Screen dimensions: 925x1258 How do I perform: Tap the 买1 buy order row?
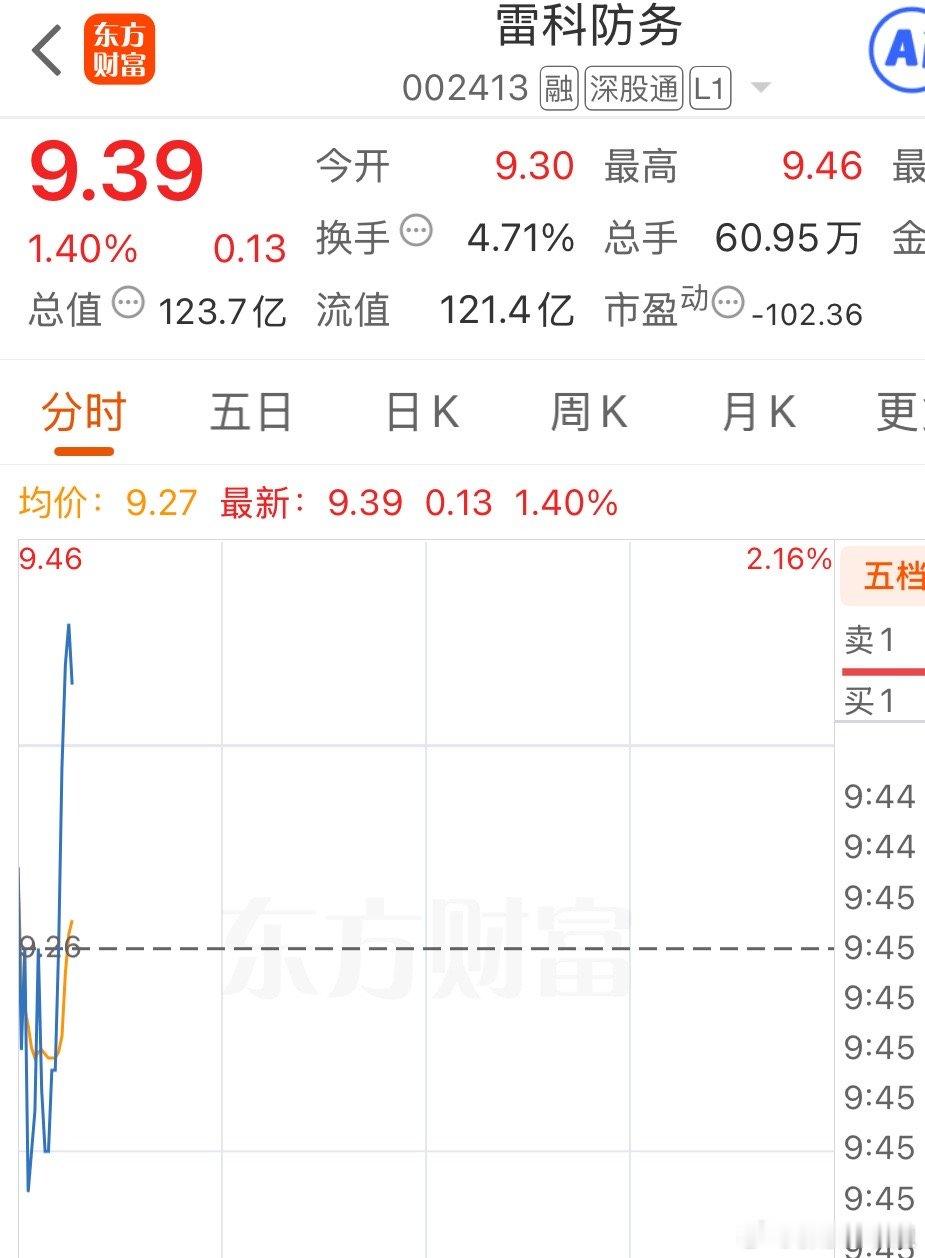click(875, 702)
